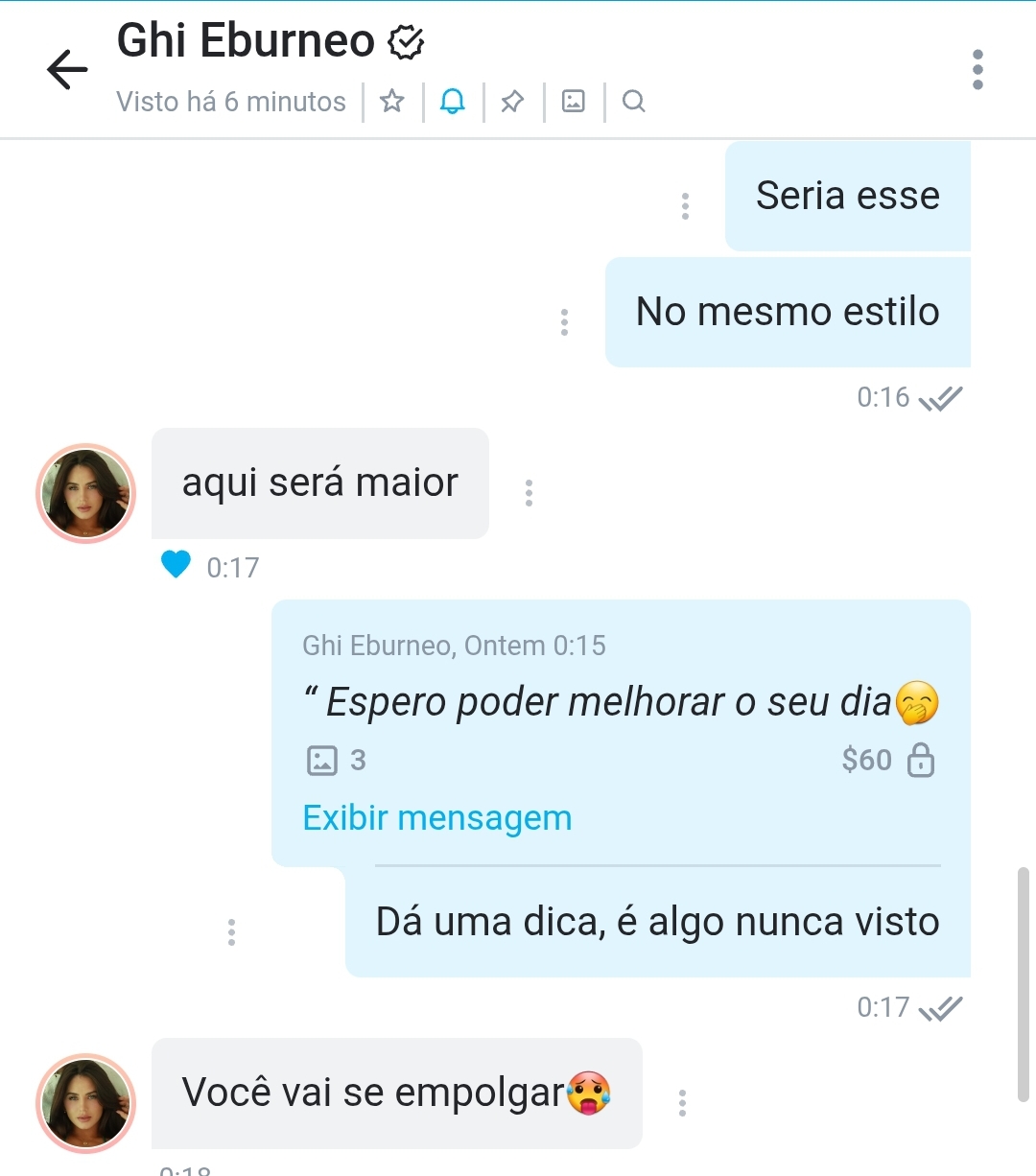Open options for "Dá uma dica" message
Viewport: 1036px width, 1176px height.
coord(231,932)
